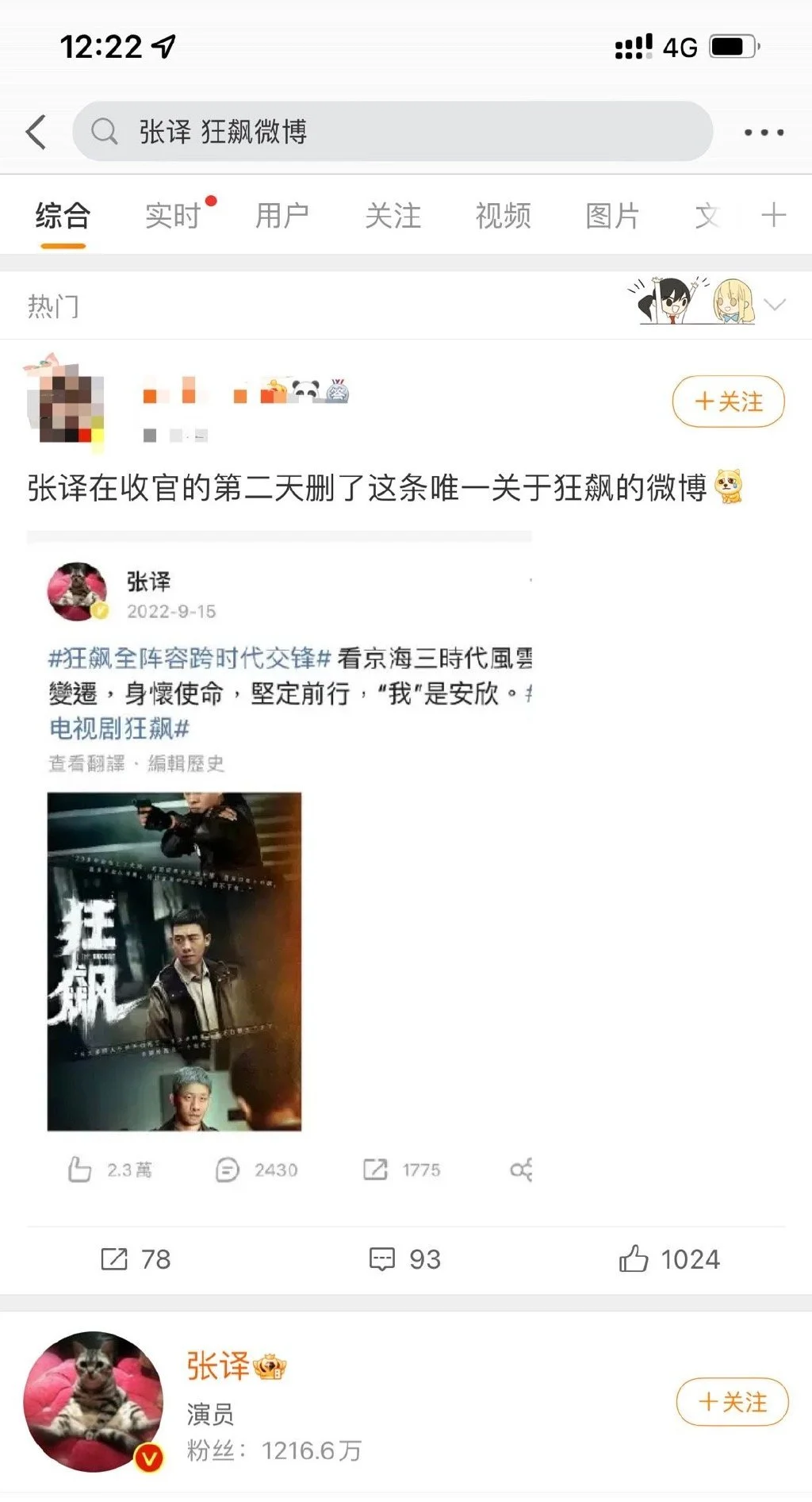The width and height of the screenshot is (812, 1502).
Task: Repost the post with 78 shares
Action: [136, 1259]
